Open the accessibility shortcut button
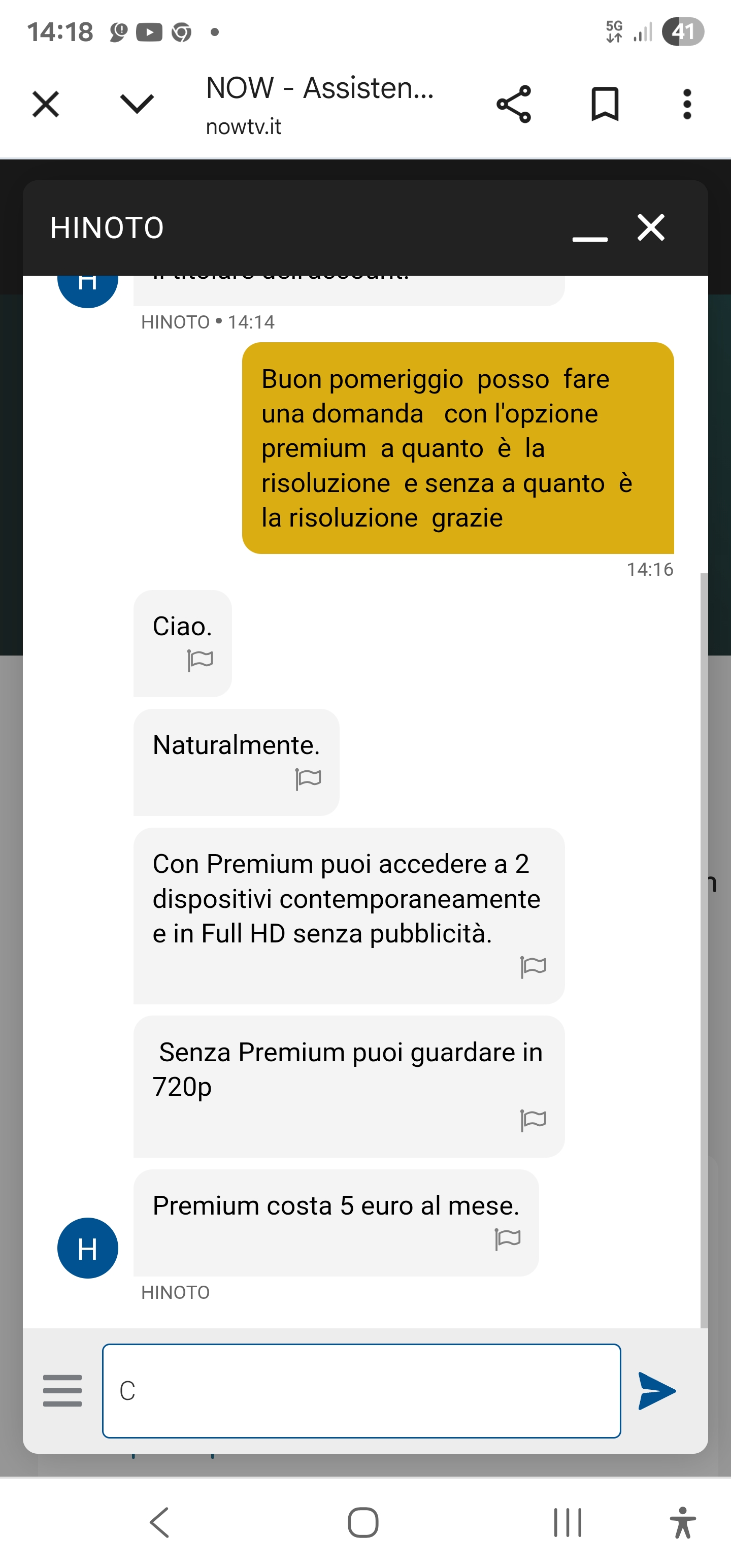Viewport: 731px width, 1568px height. (683, 1522)
